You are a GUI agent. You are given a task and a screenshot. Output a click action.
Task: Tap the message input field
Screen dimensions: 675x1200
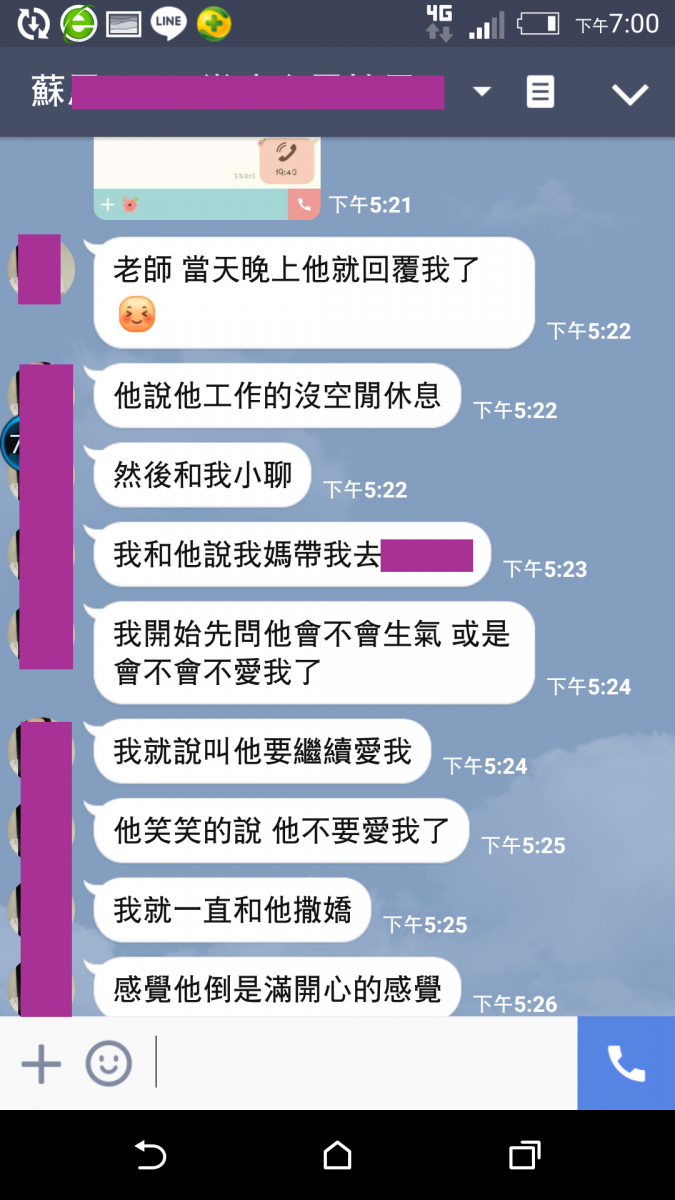point(360,1064)
